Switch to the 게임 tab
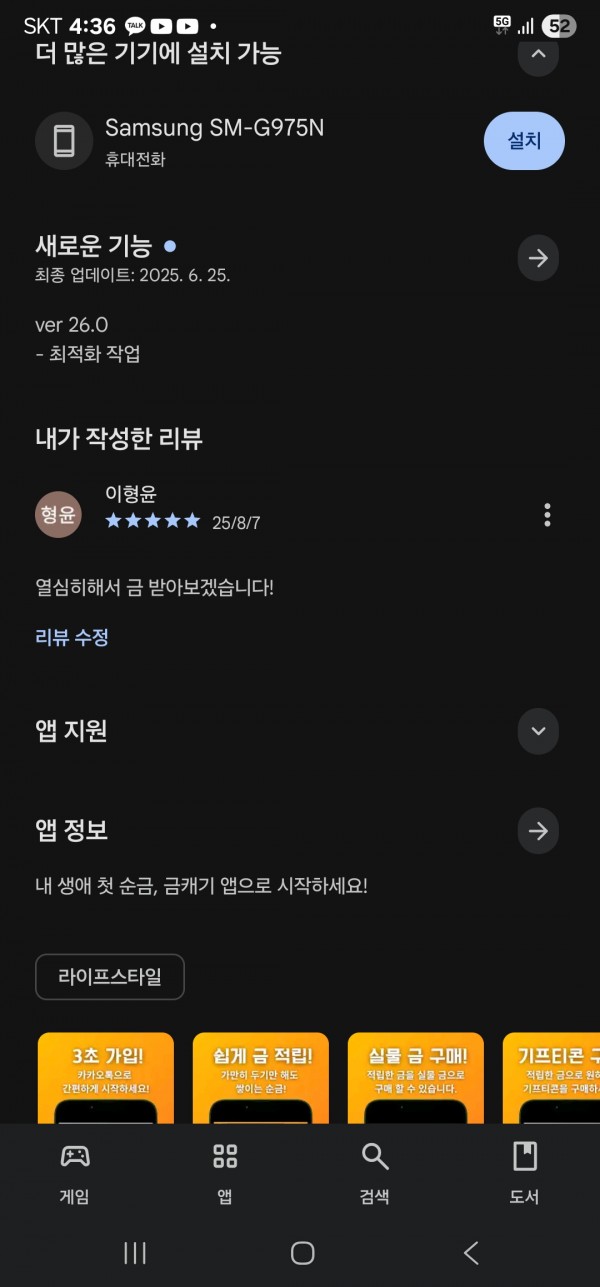Screen dimensions: 600x1287 (x=75, y=1174)
